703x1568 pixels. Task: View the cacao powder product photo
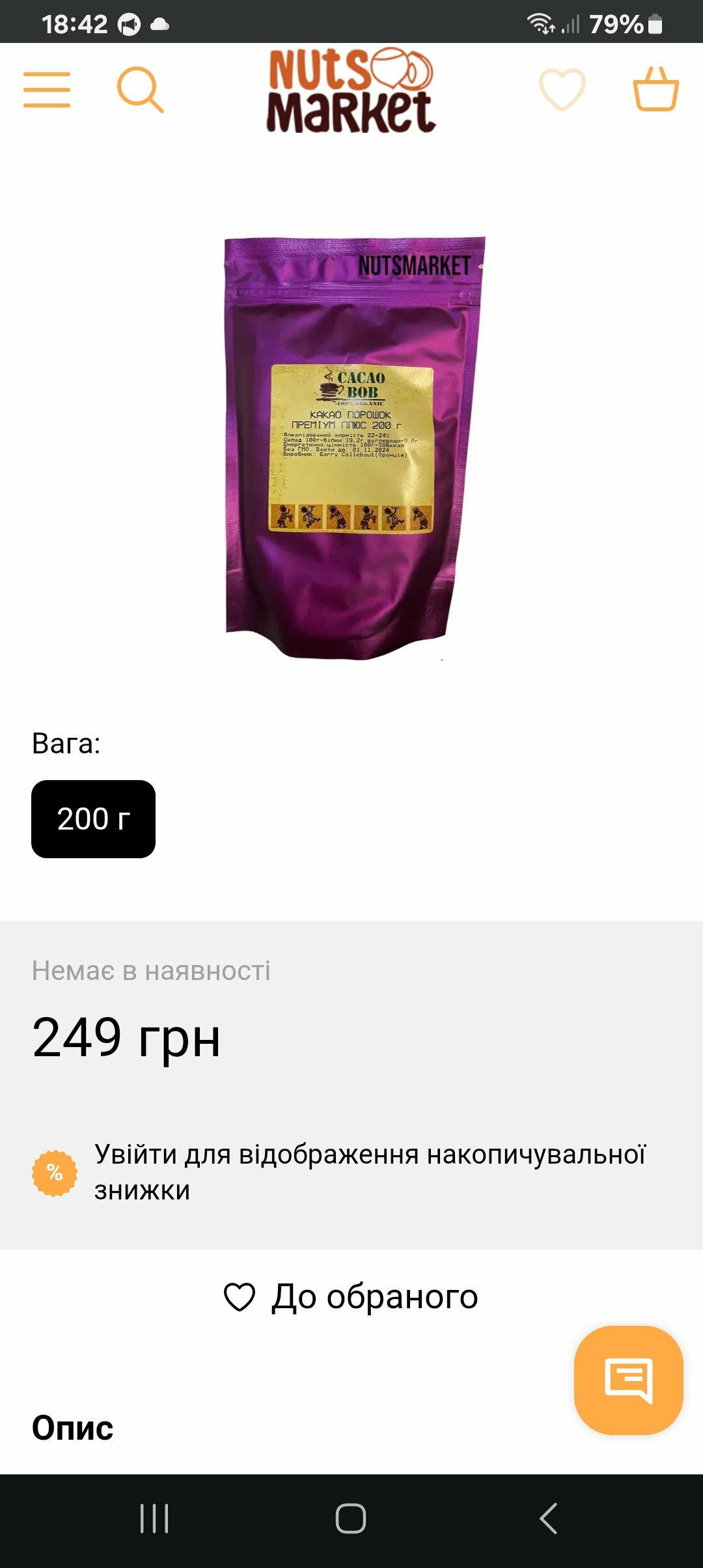pyautogui.click(x=353, y=448)
